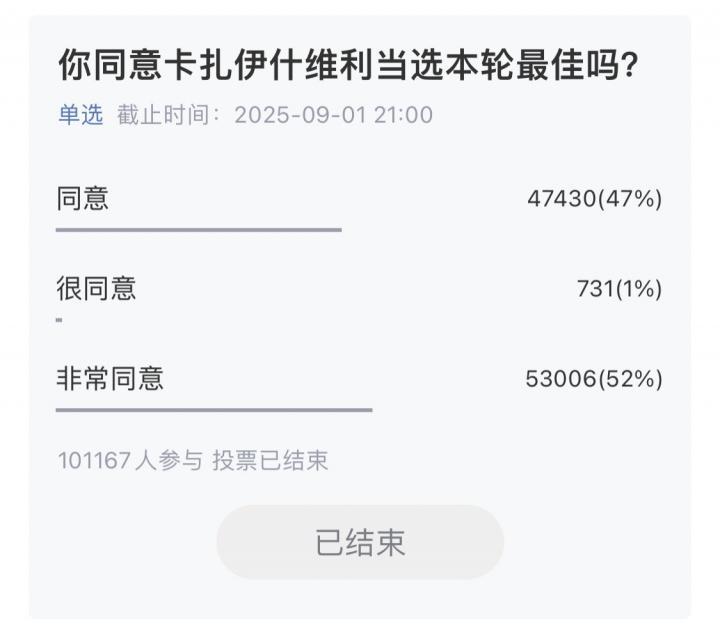Tap the 已结束 button under the poll

[360, 542]
